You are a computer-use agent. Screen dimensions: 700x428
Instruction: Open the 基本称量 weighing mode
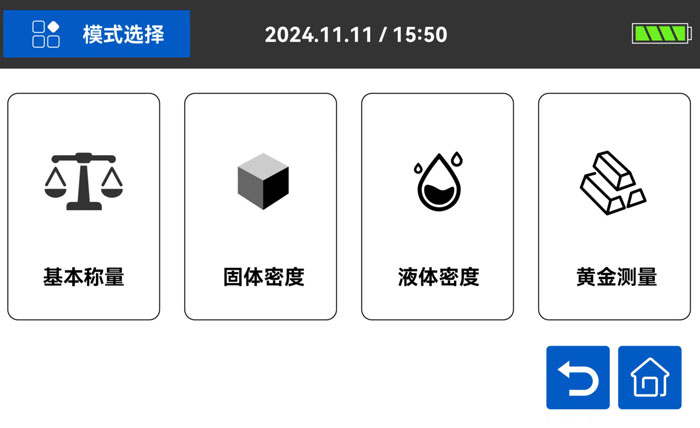point(84,207)
